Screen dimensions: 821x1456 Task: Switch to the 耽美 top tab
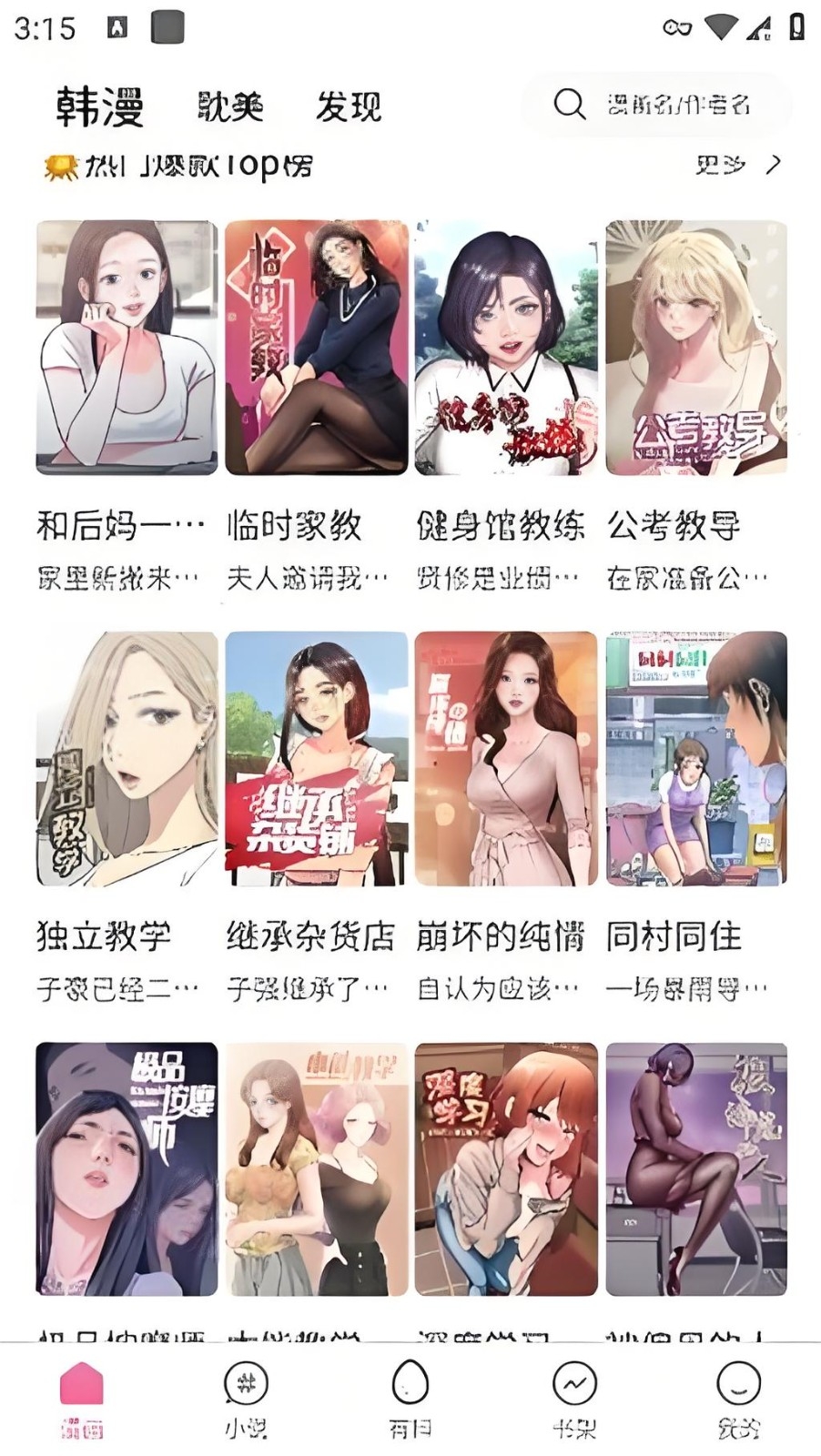click(230, 107)
